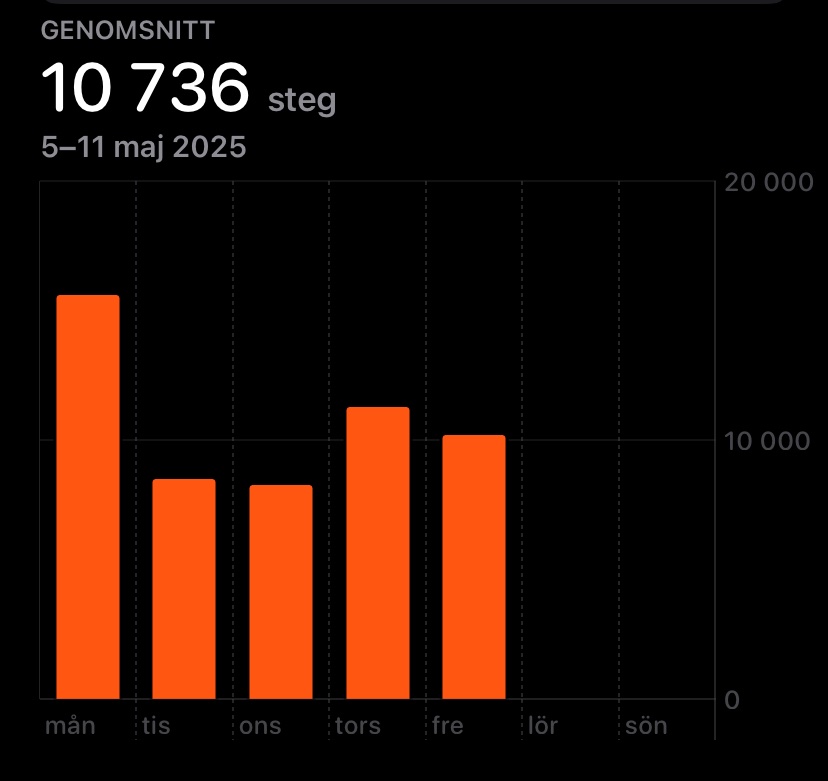The width and height of the screenshot is (828, 781).
Task: Select Monday's step bar in the chart
Action: [x=88, y=497]
